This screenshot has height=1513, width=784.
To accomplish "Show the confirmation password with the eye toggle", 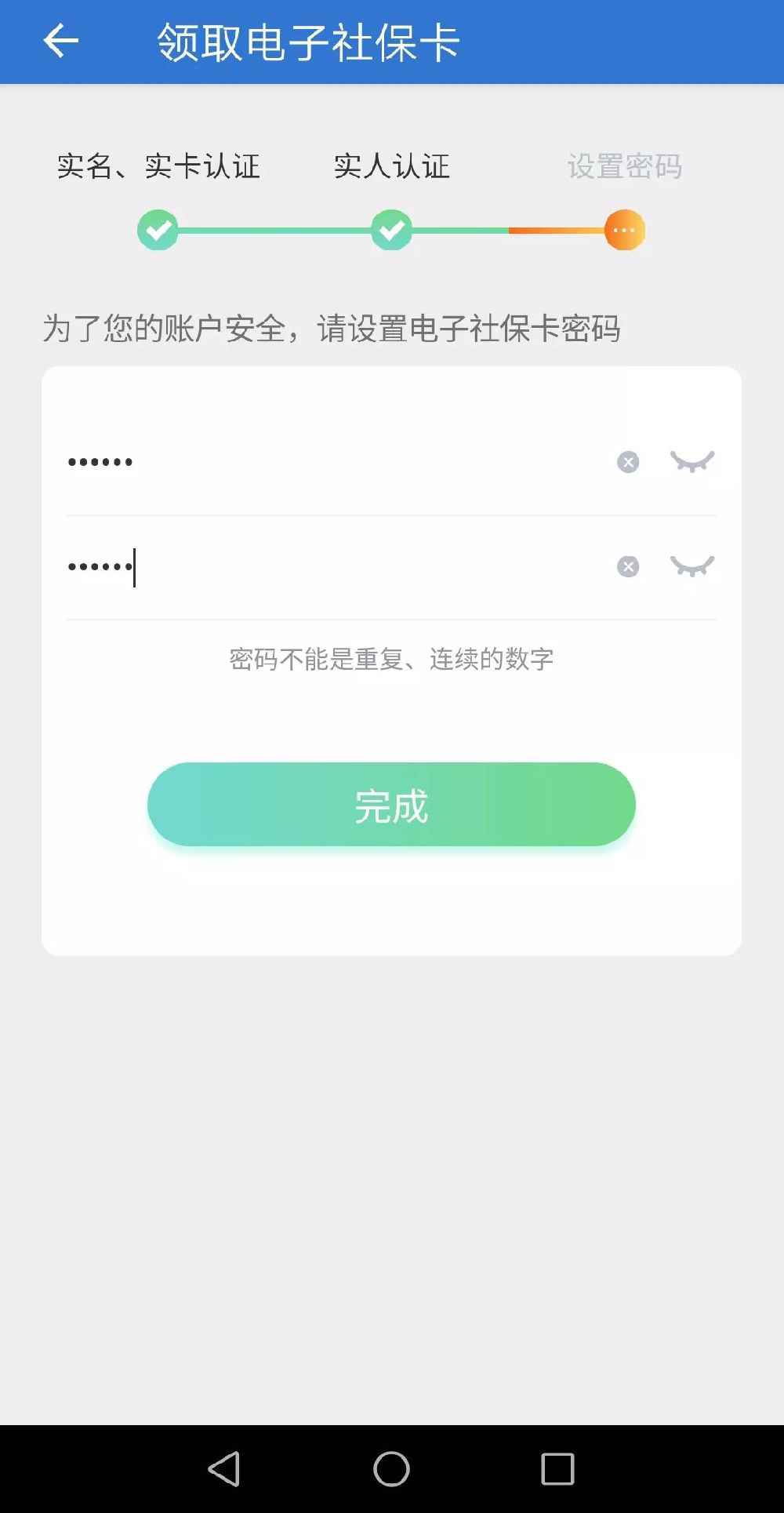I will pyautogui.click(x=692, y=566).
